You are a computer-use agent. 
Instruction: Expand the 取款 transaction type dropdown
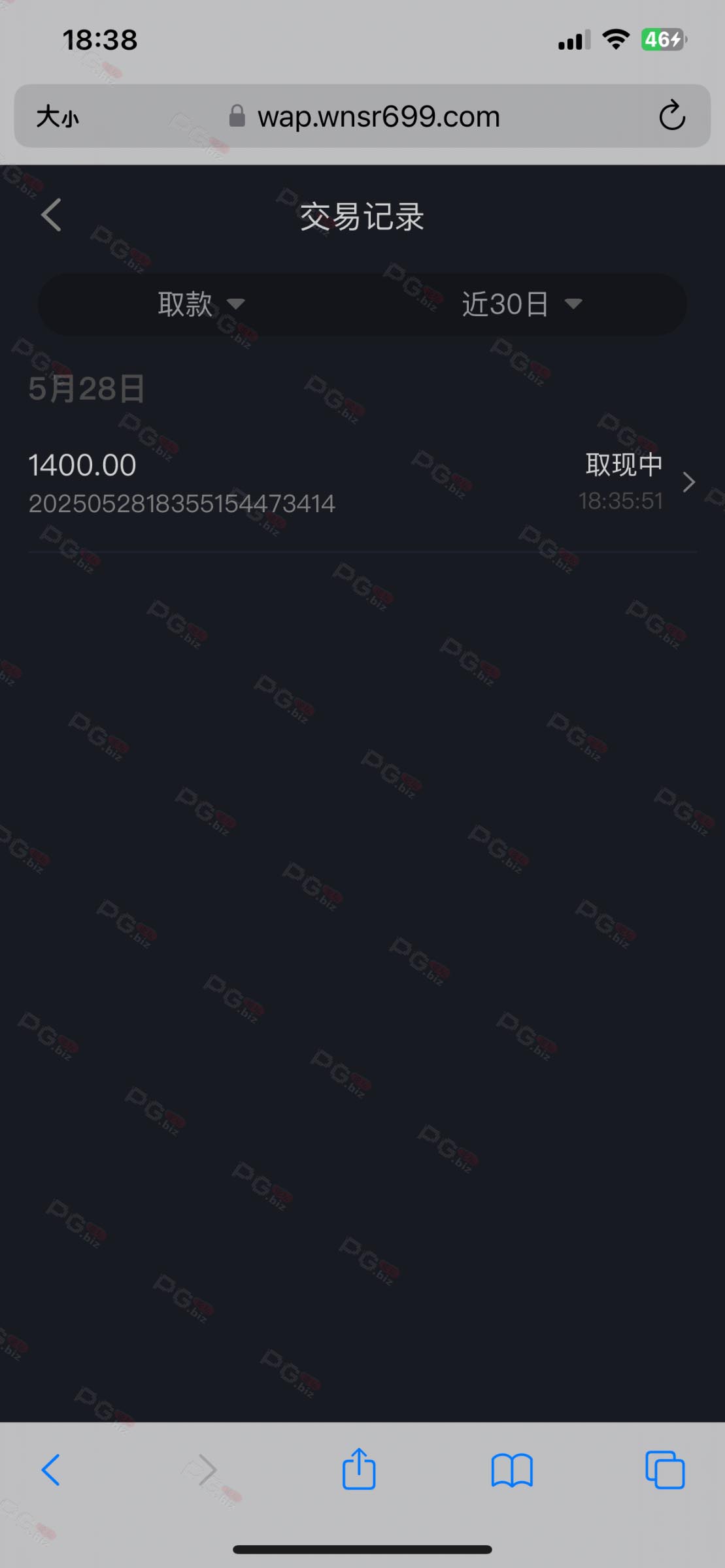point(201,304)
